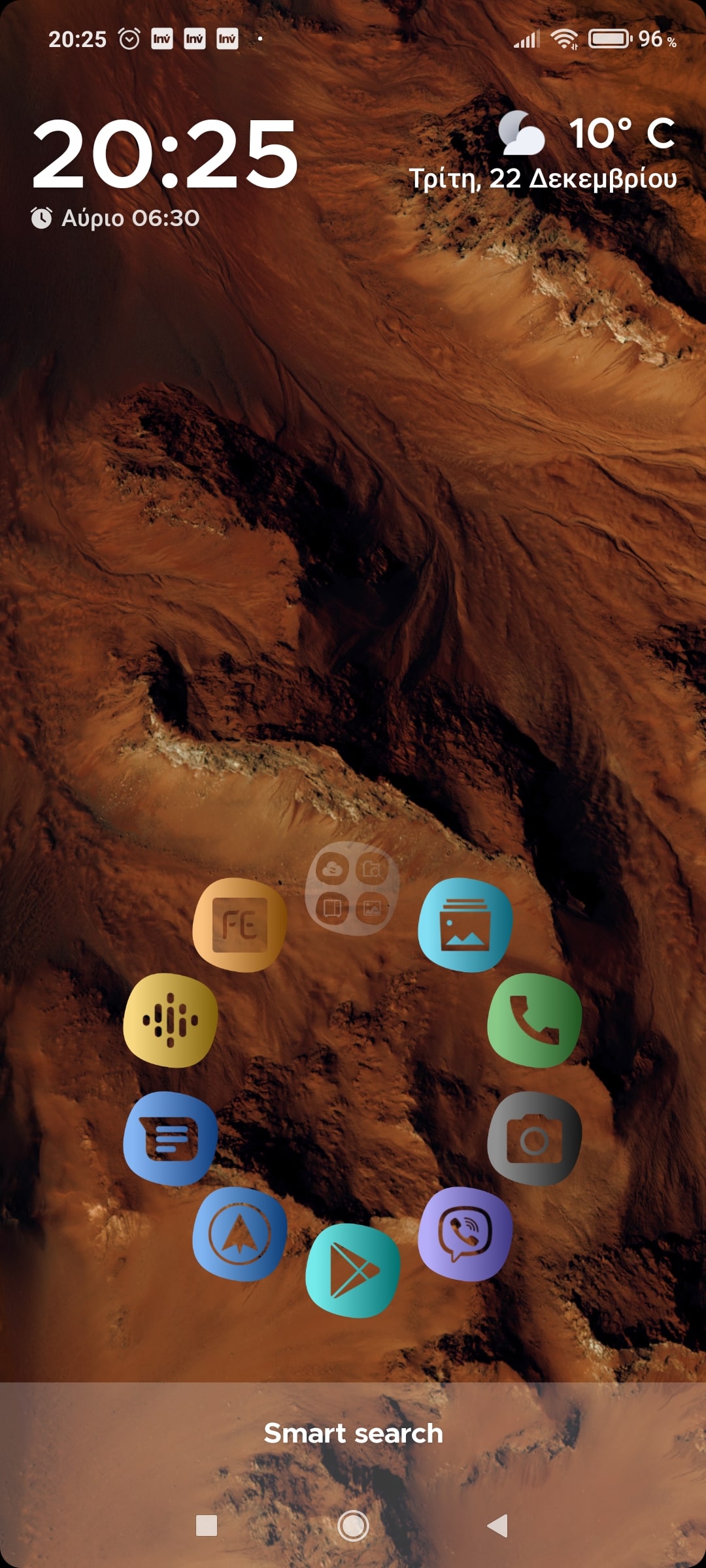Open Google Play Store
The height and width of the screenshot is (1568, 706).
[x=352, y=1270]
